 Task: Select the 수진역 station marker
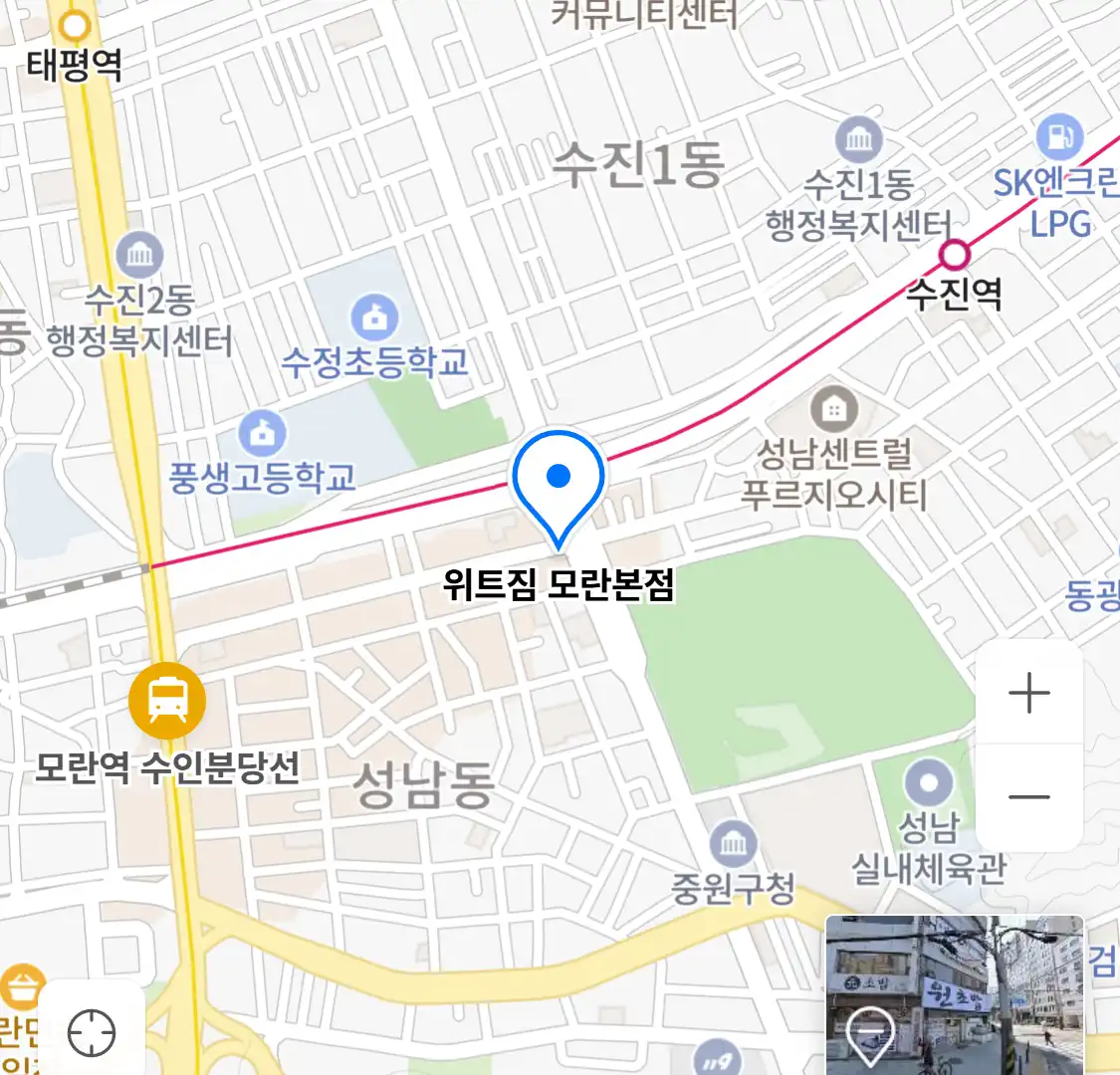(x=954, y=256)
